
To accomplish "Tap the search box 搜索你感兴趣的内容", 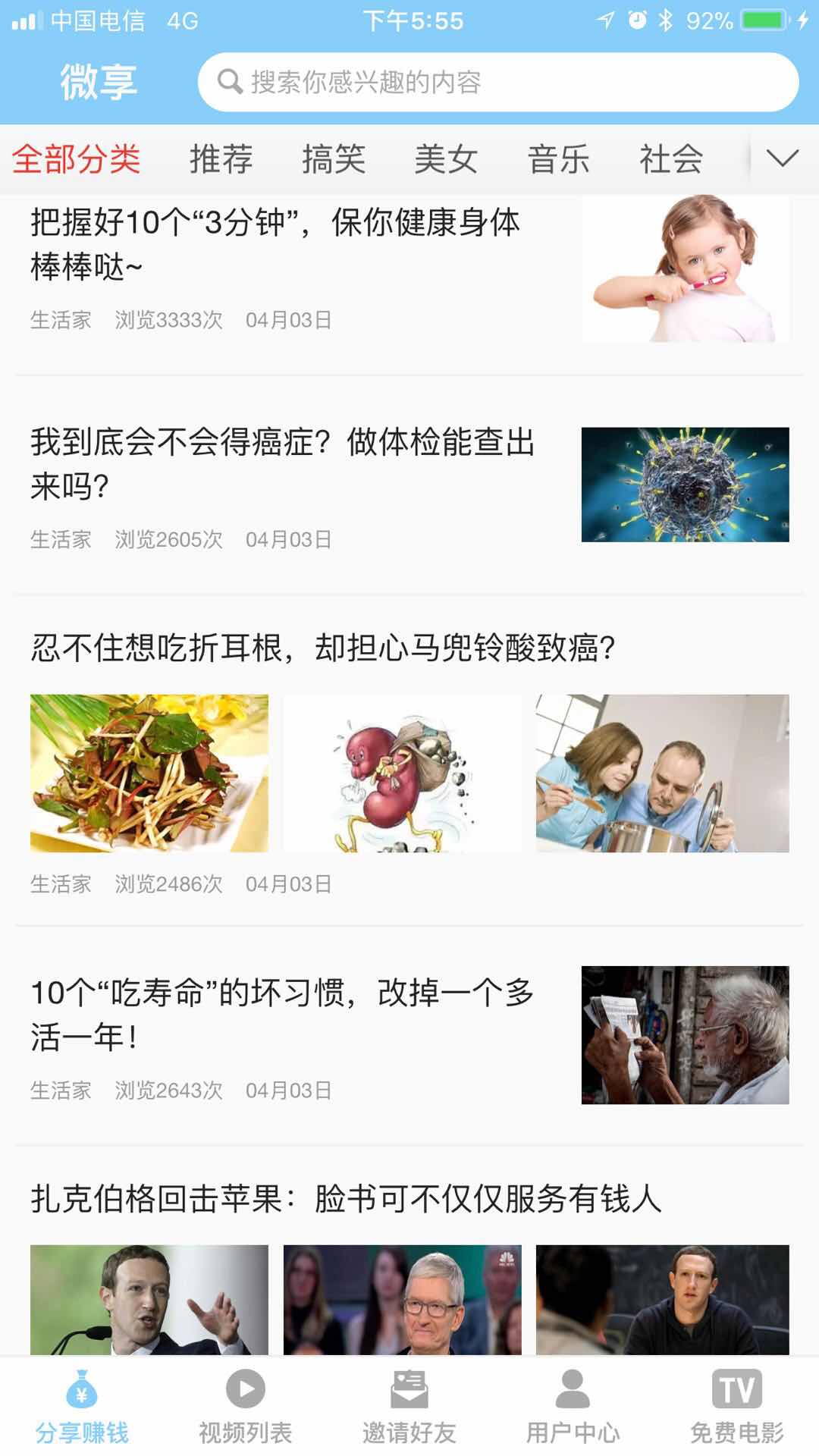I will click(497, 82).
